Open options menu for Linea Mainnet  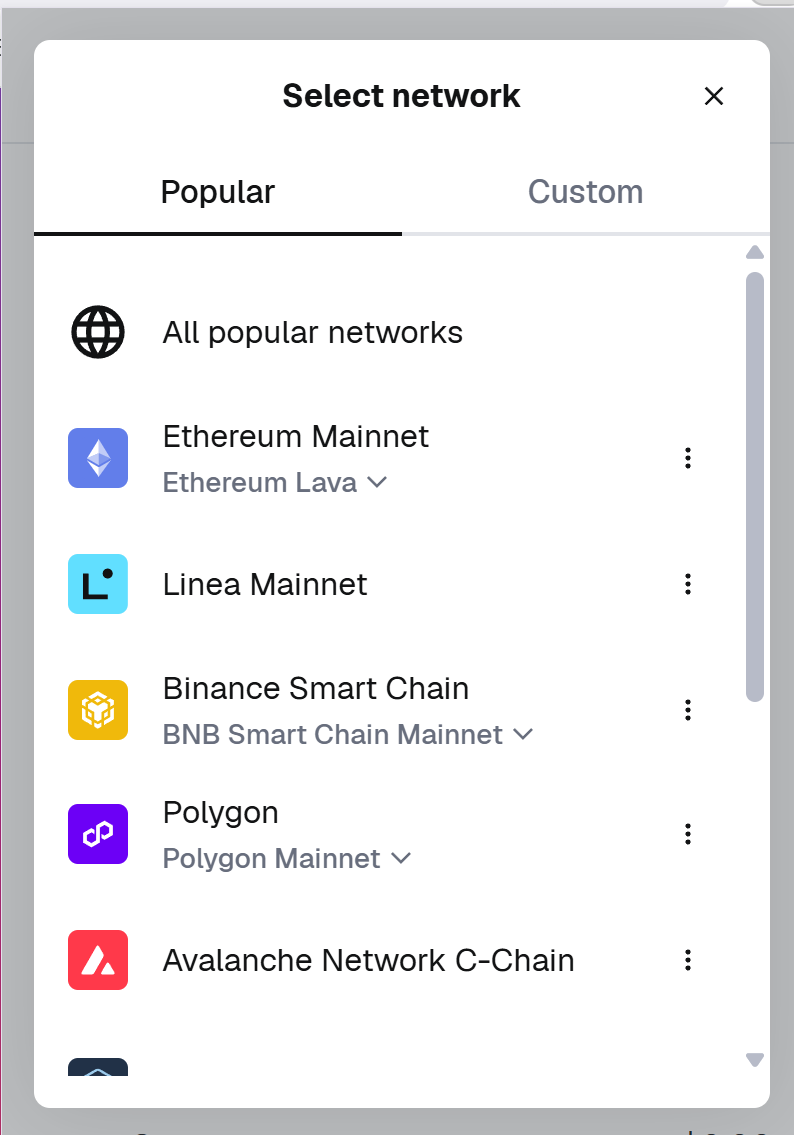[x=687, y=584]
